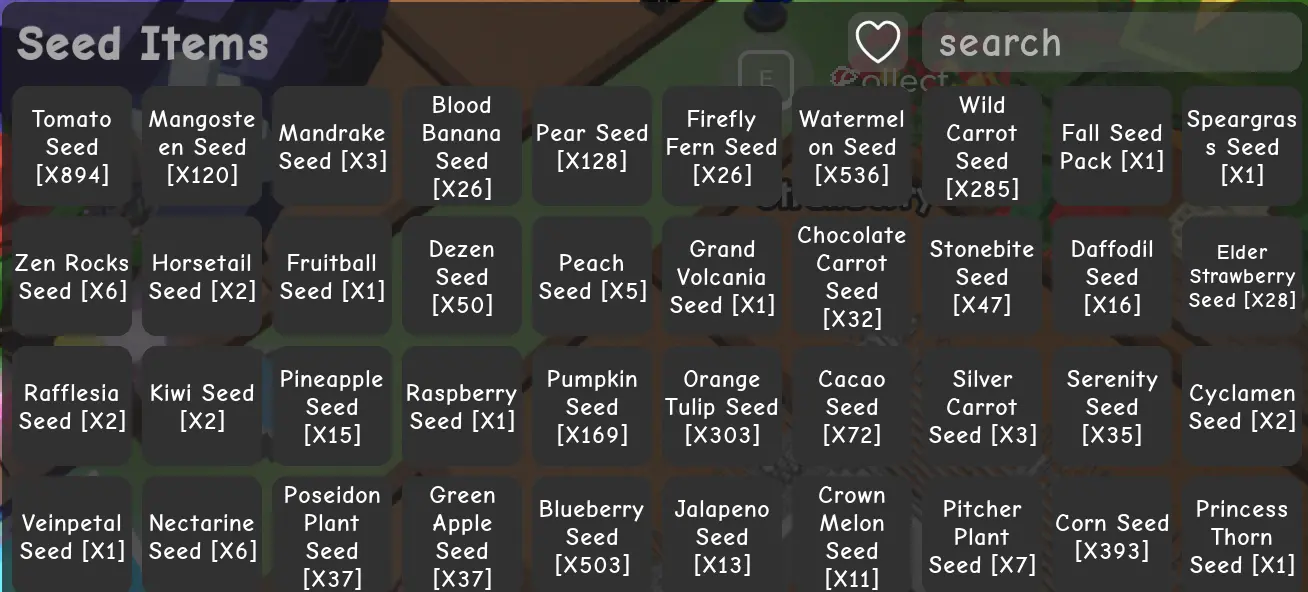Select Blueberry Seed tile
The height and width of the screenshot is (592, 1308).
[592, 535]
